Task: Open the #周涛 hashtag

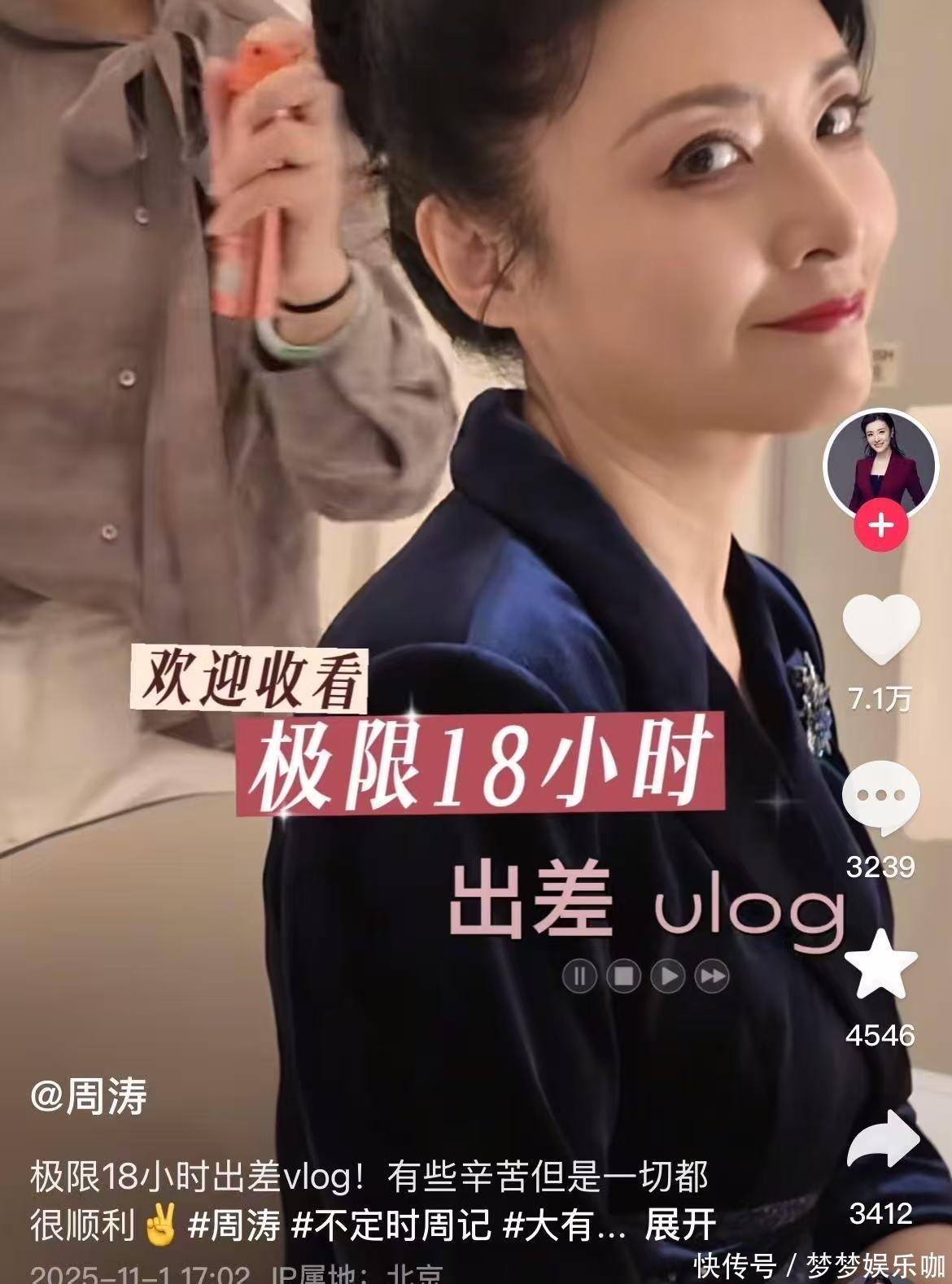Action: click(x=234, y=1224)
